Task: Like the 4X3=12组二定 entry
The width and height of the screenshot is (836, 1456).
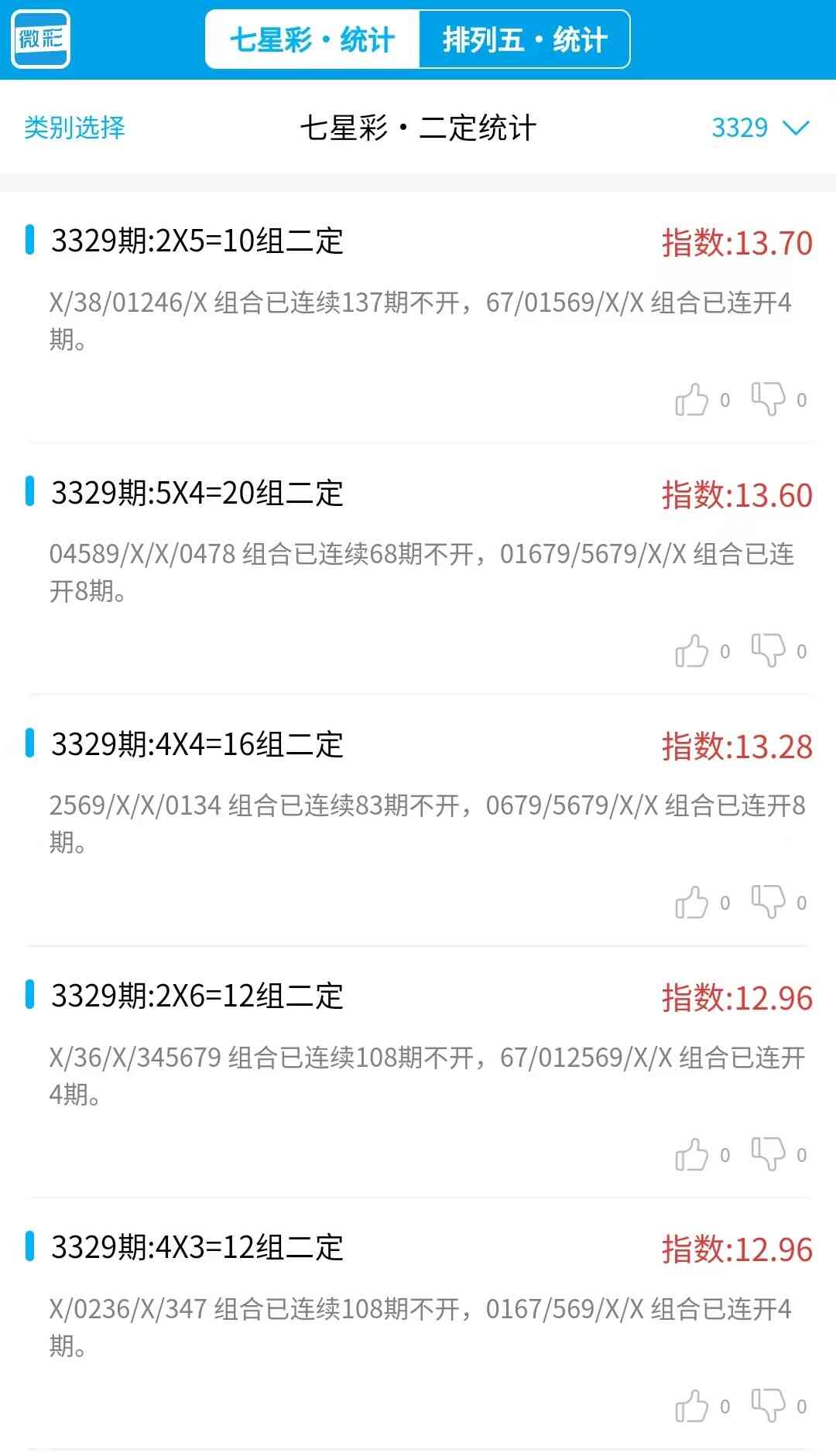Action: pos(692,1406)
